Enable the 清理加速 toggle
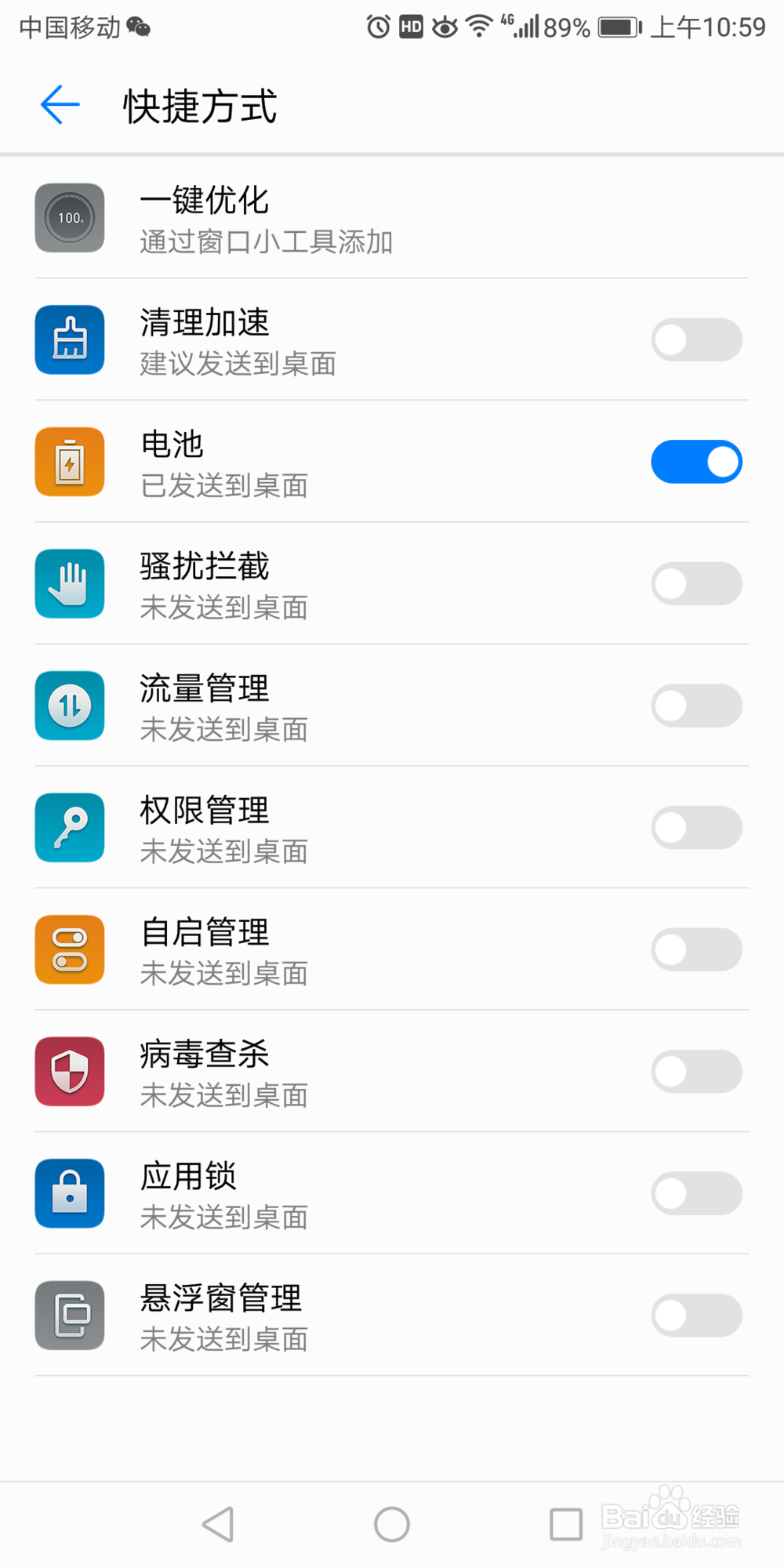This screenshot has height=1568, width=784. pyautogui.click(x=696, y=339)
